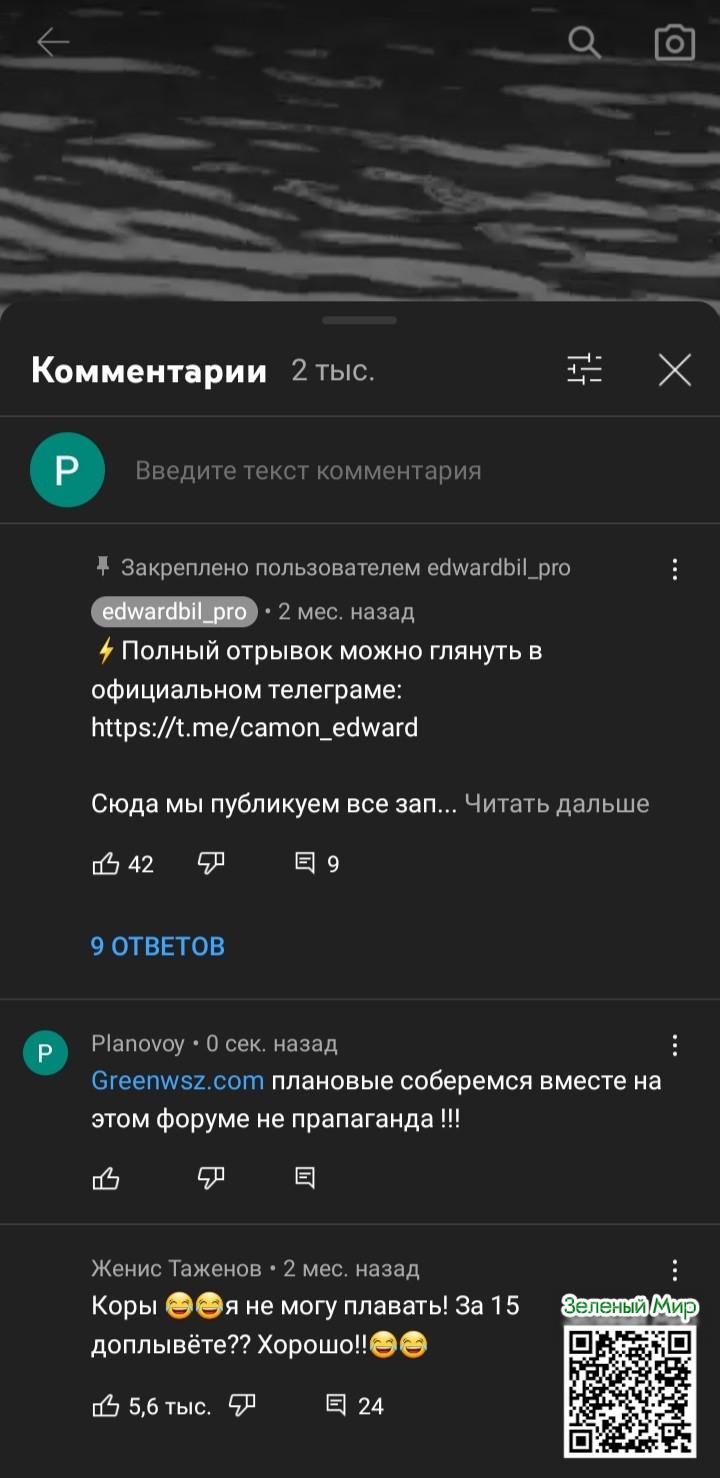Viewport: 720px width, 1478px height.
Task: Reply to the pinned edwardbil_pro comment
Action: [x=306, y=863]
